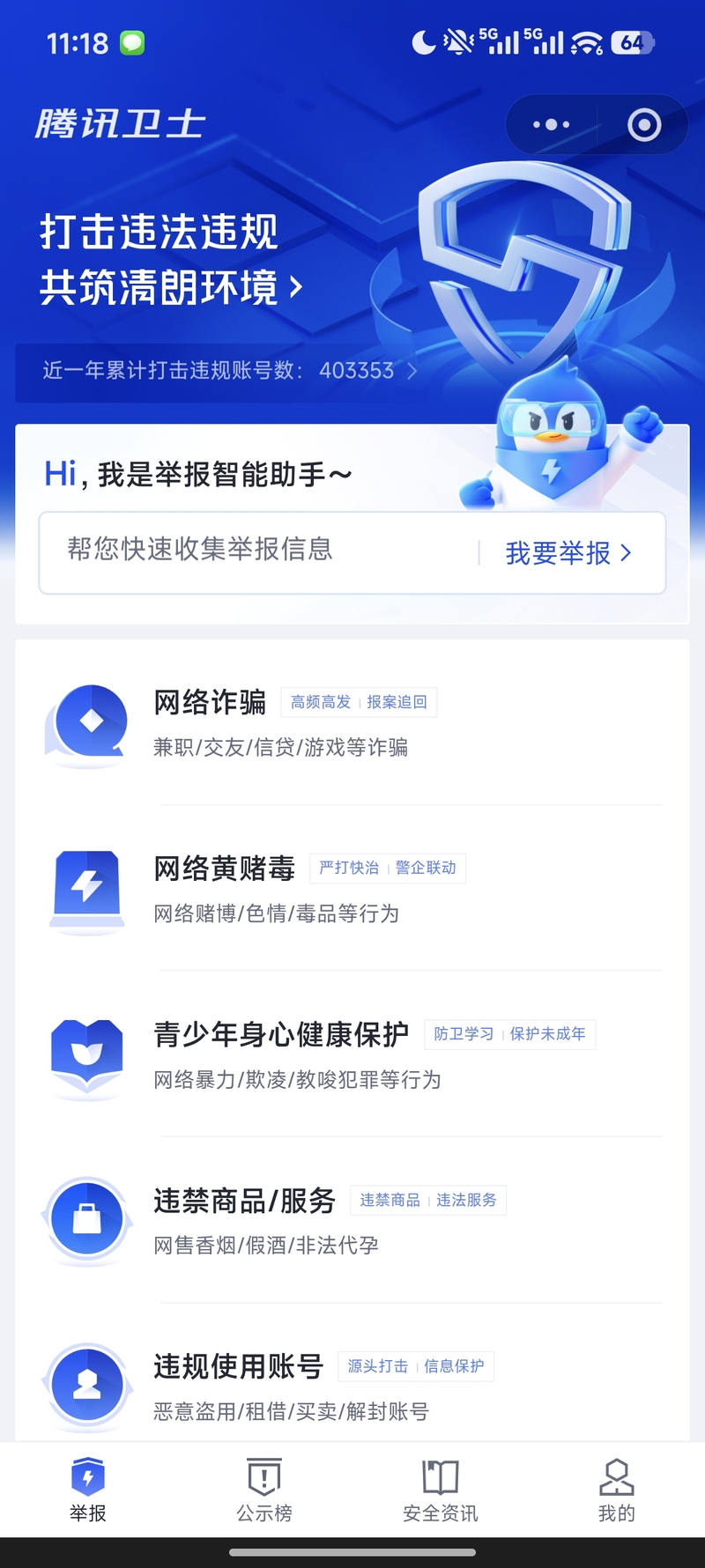The width and height of the screenshot is (705, 1568).
Task: Open 青少年身心健康保护 report category
Action: pos(352,1054)
